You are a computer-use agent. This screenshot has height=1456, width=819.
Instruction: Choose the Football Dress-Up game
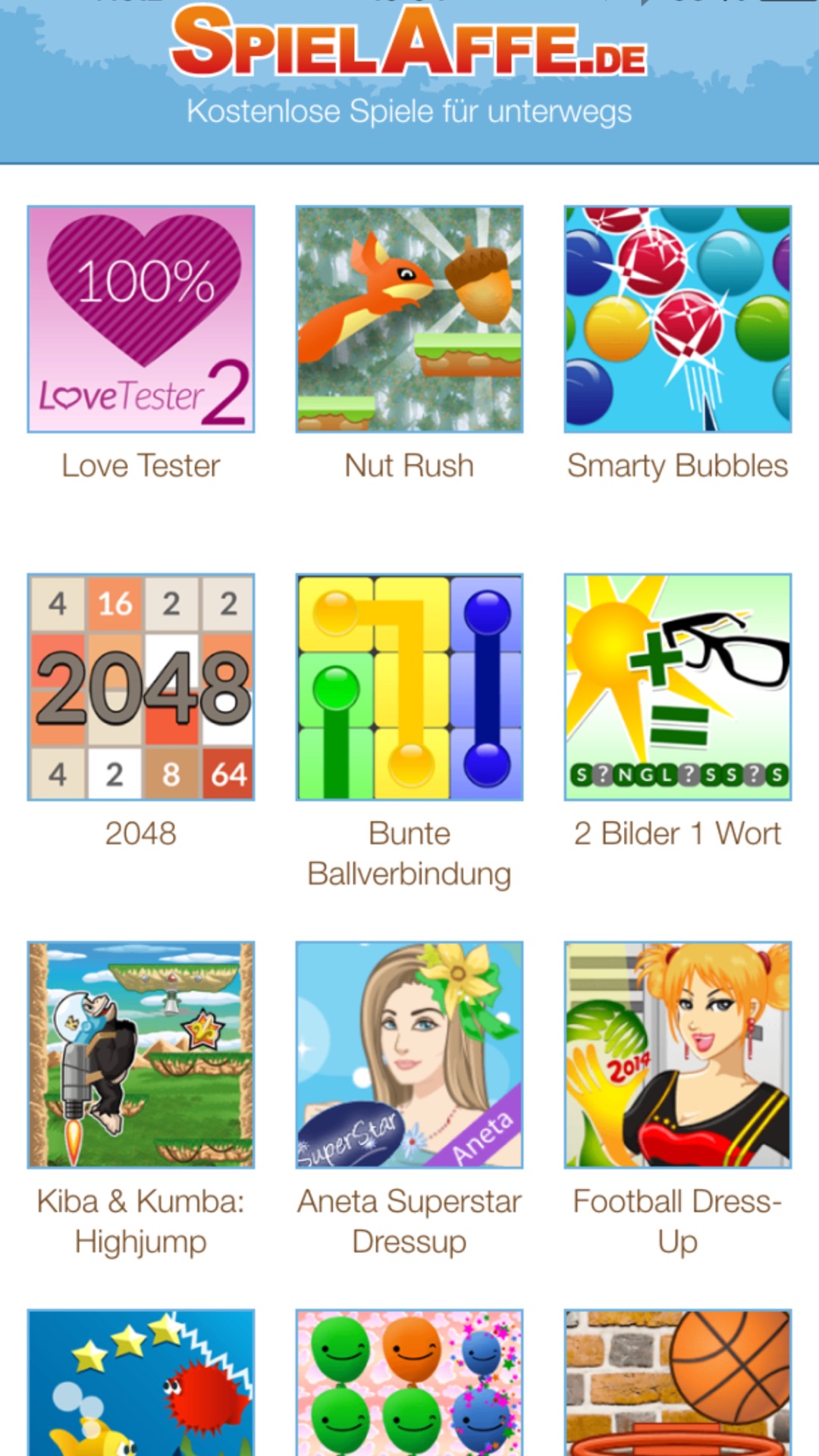[x=678, y=1055]
